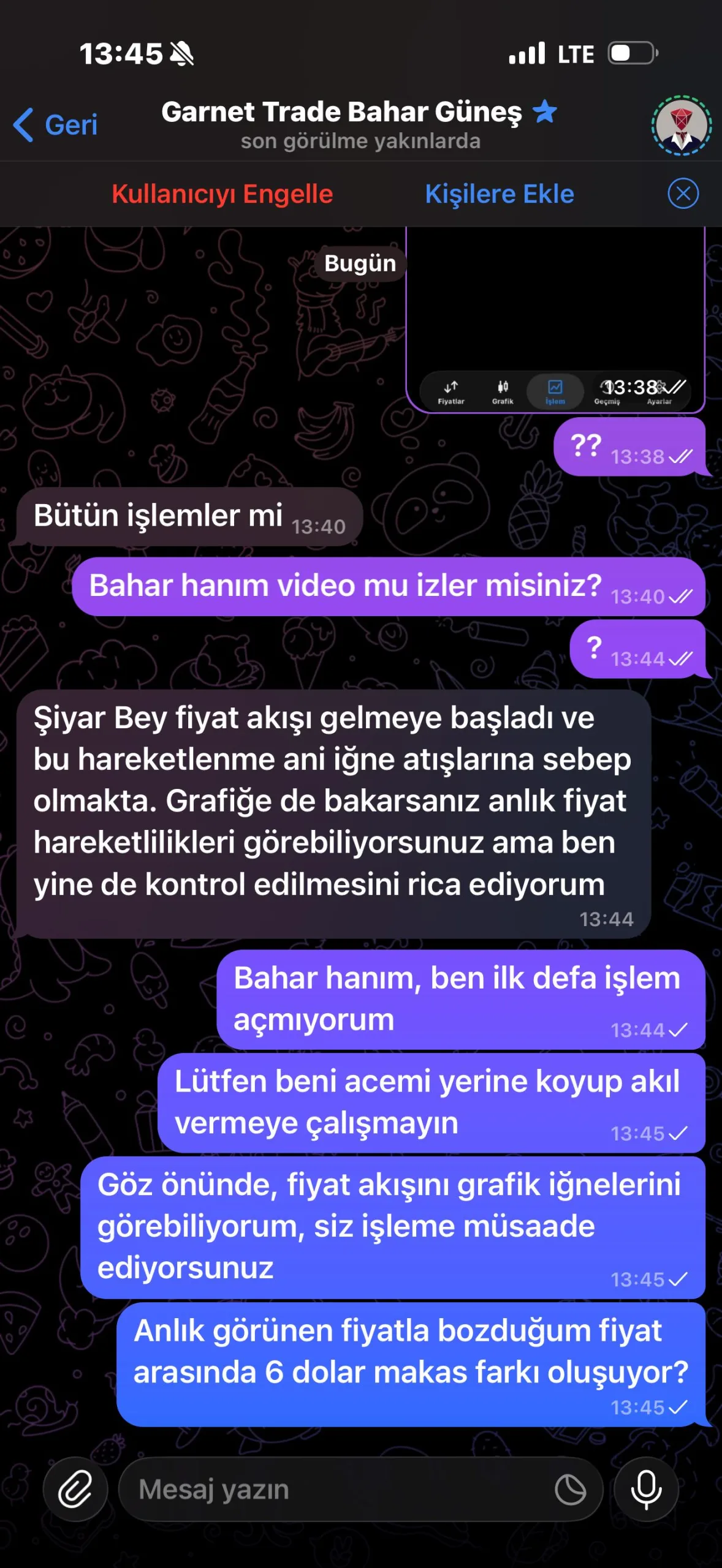Tap the contact's profile avatar
Image resolution: width=722 pixels, height=1568 pixels.
pyautogui.click(x=678, y=126)
